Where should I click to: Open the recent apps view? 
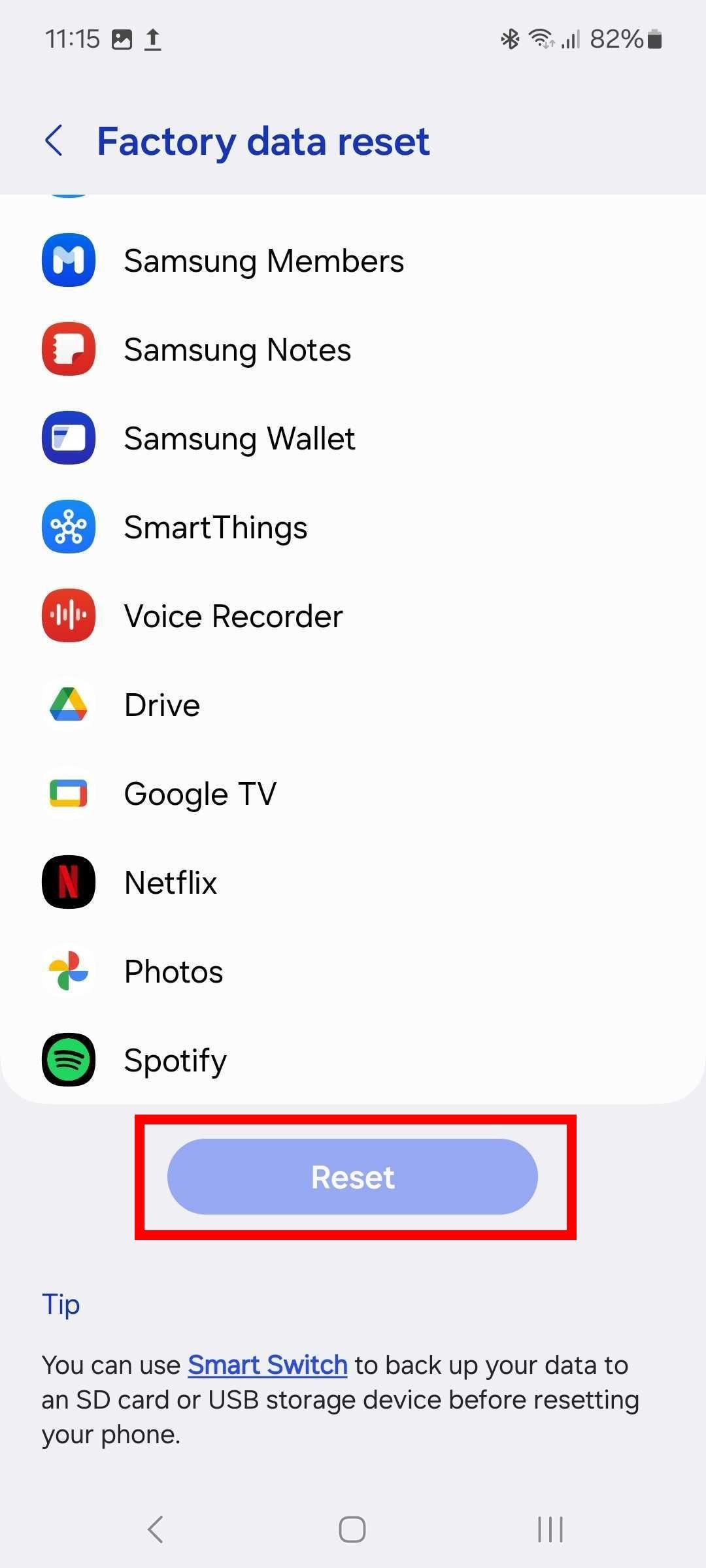550,1529
